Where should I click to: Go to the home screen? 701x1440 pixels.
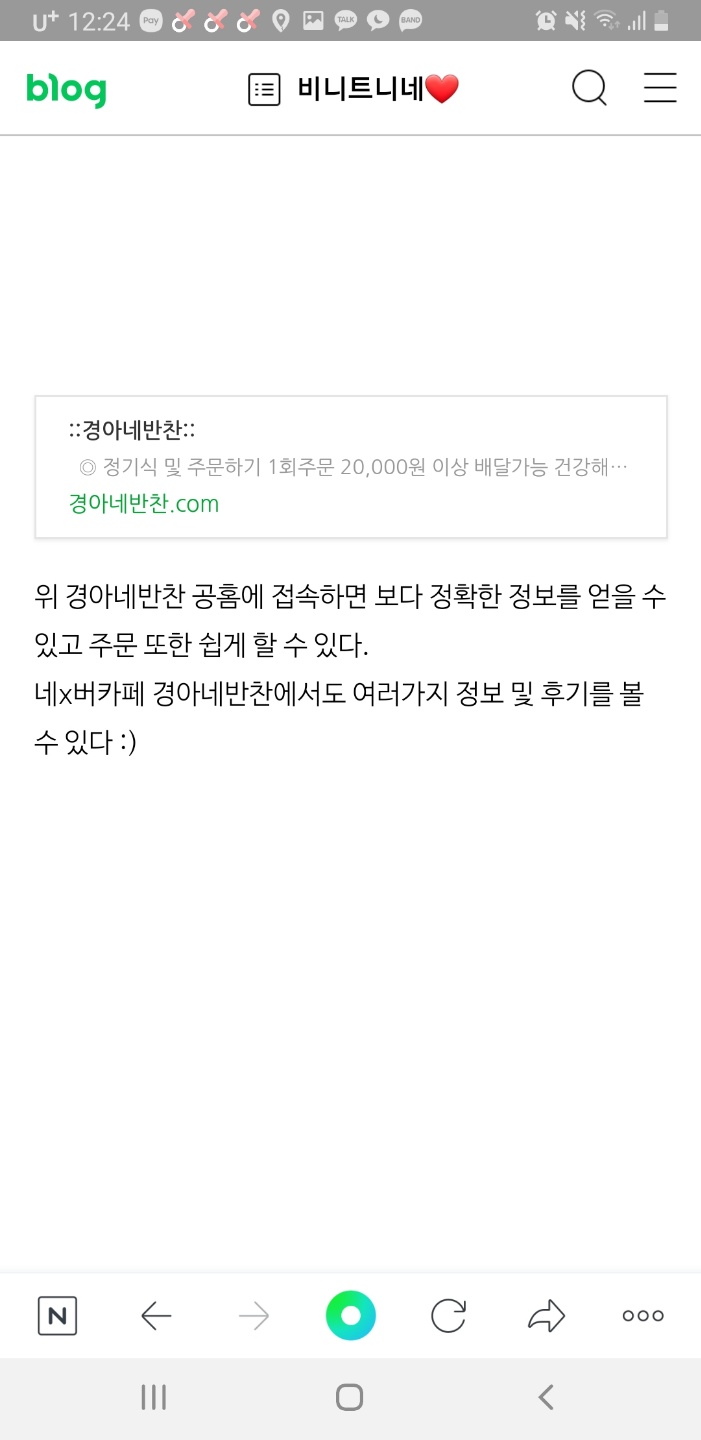[x=349, y=1397]
